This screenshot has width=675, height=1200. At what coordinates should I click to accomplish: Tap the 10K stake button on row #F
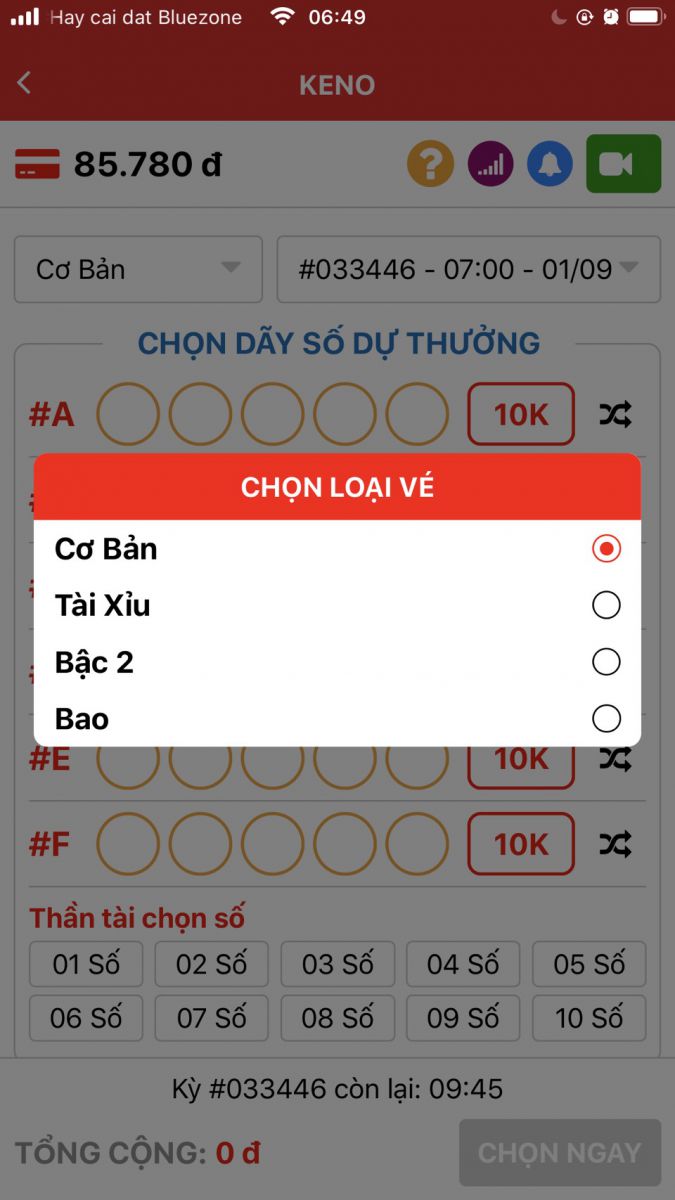(x=521, y=844)
